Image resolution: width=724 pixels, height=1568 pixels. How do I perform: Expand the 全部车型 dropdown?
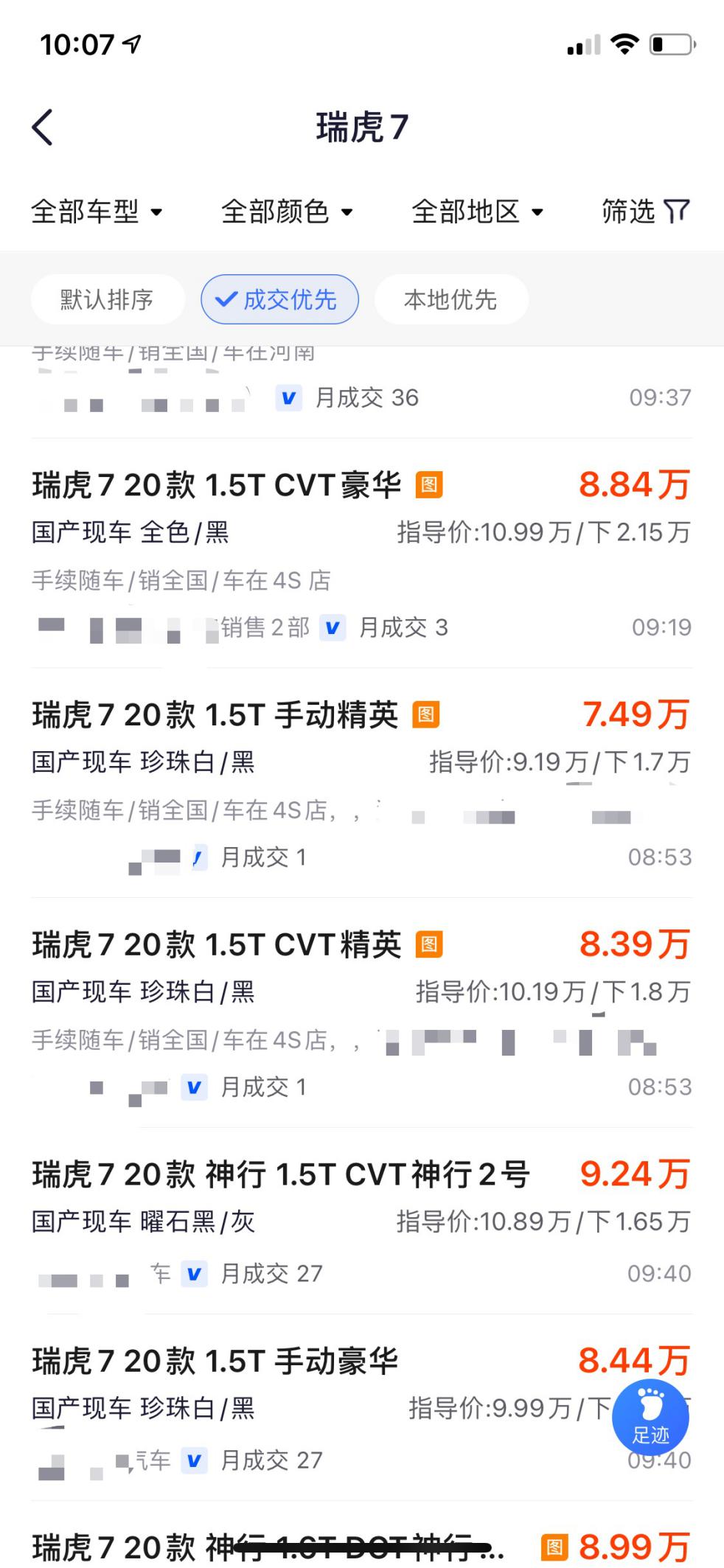(x=96, y=211)
